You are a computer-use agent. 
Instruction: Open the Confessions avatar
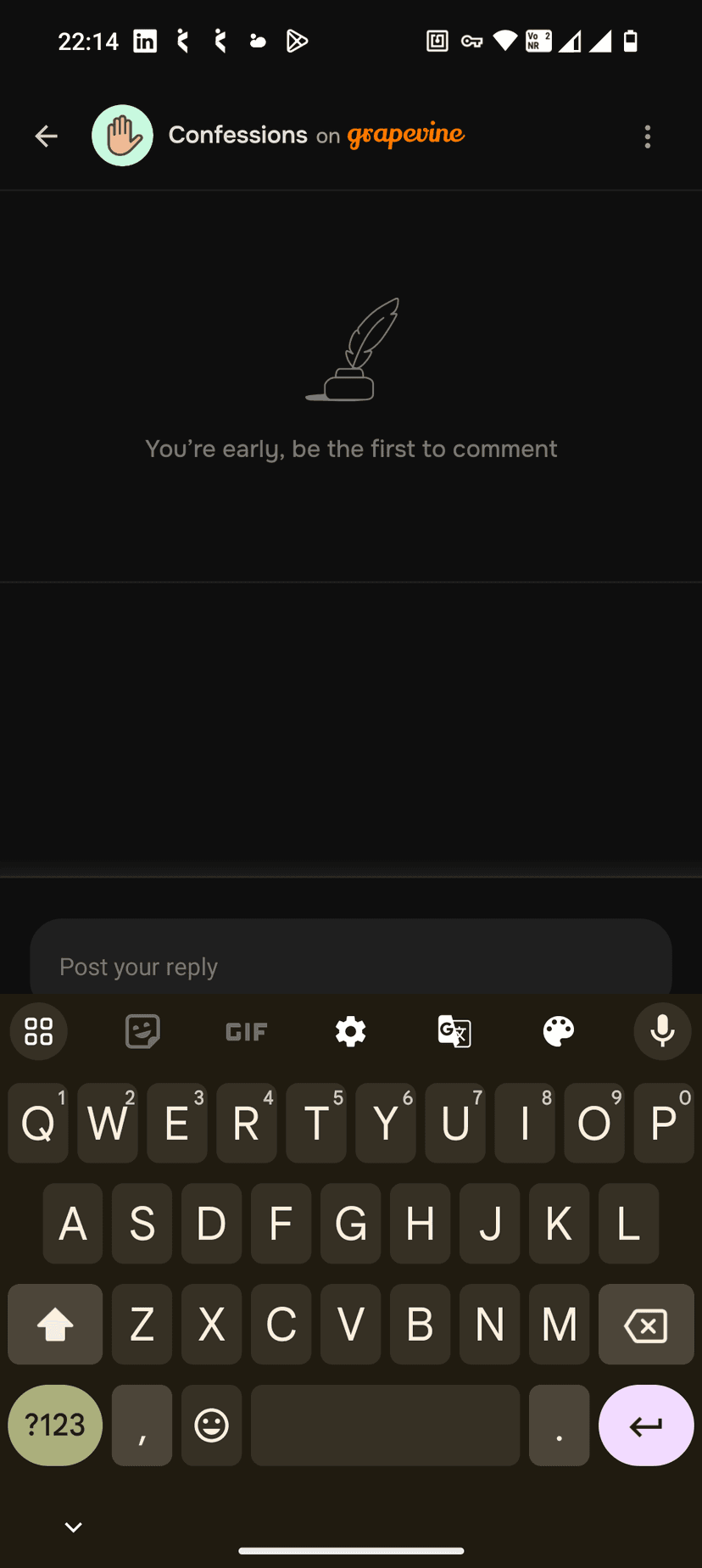click(122, 136)
